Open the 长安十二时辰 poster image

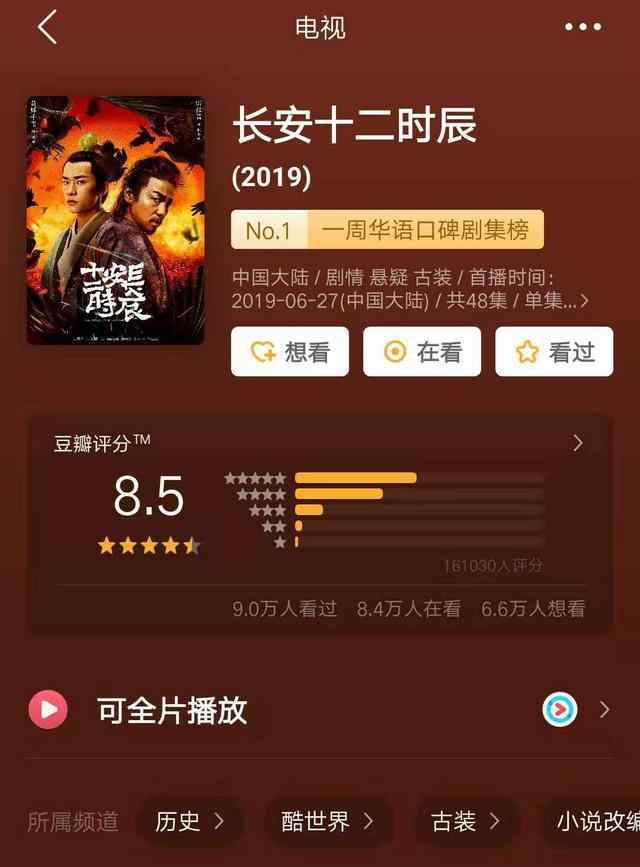click(x=116, y=220)
